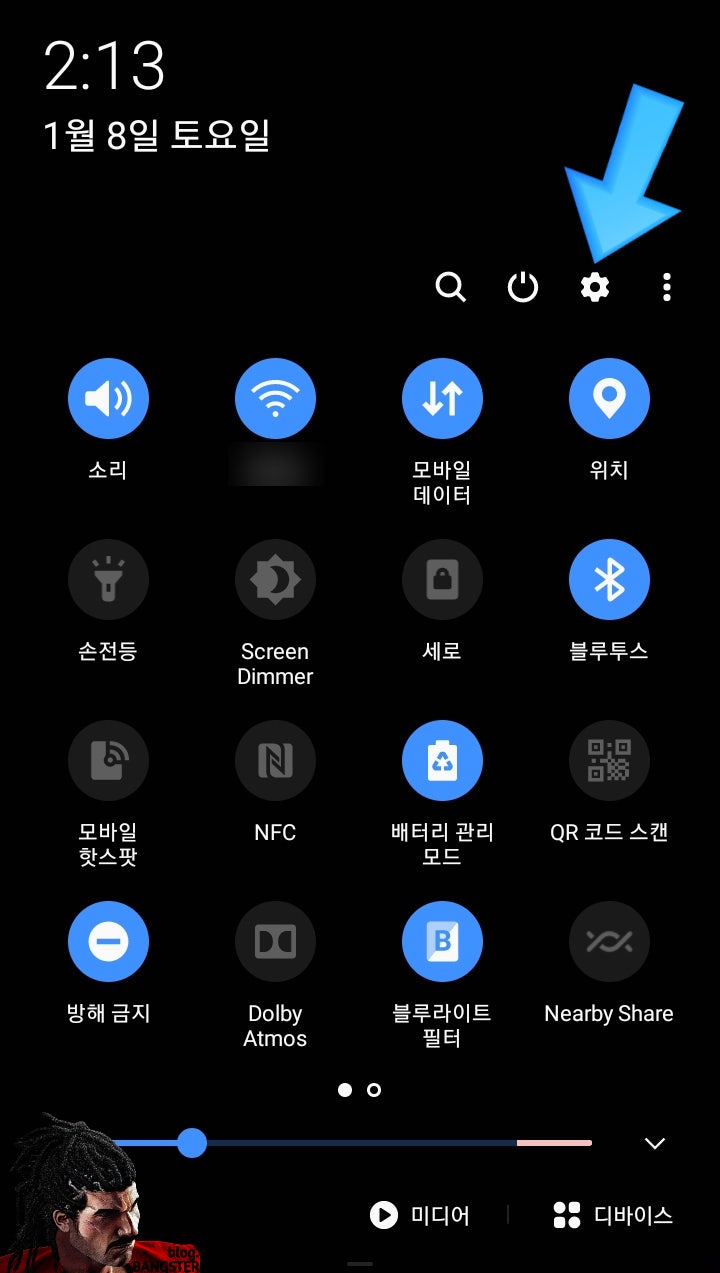Open the Screen Dimmer tile icon
The height and width of the screenshot is (1273, 720).
275,579
